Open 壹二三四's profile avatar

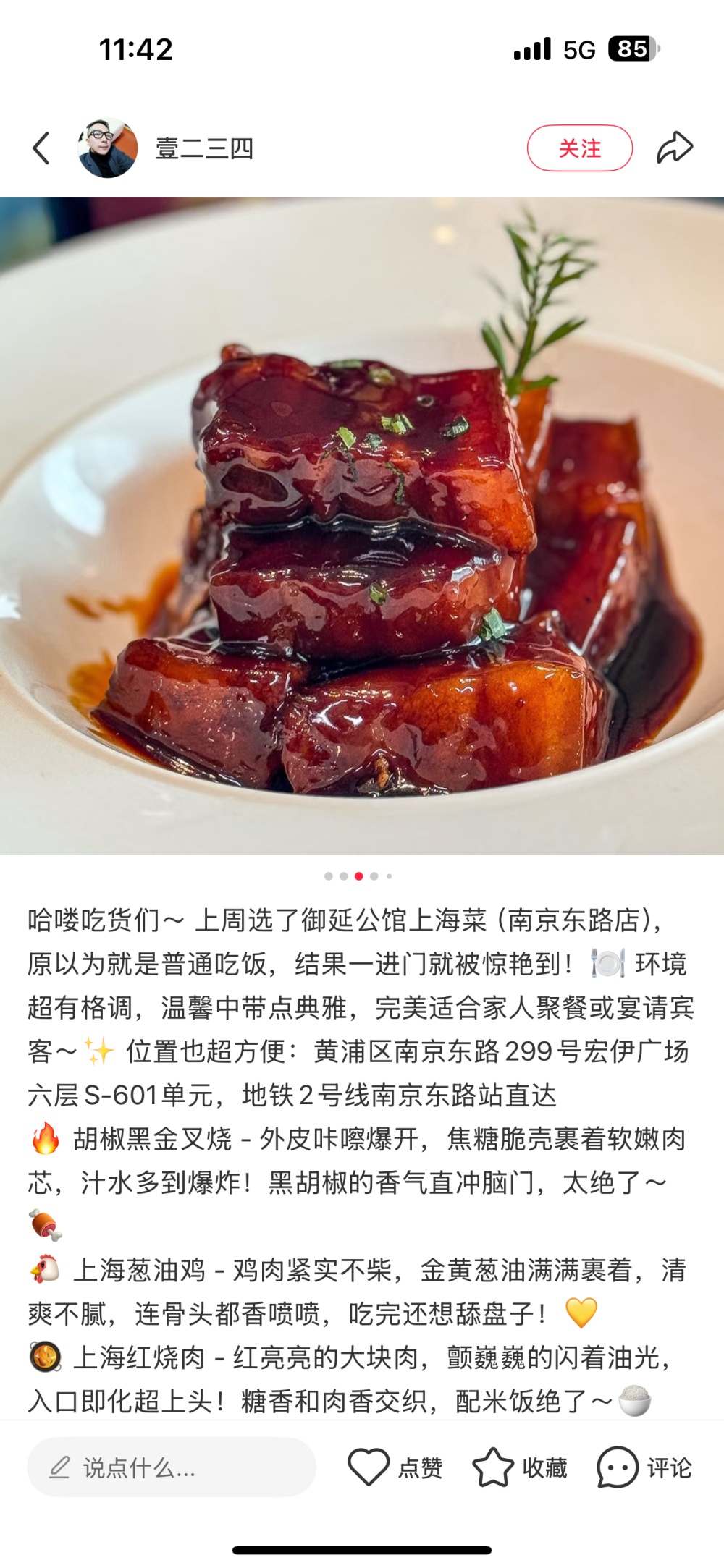click(108, 148)
